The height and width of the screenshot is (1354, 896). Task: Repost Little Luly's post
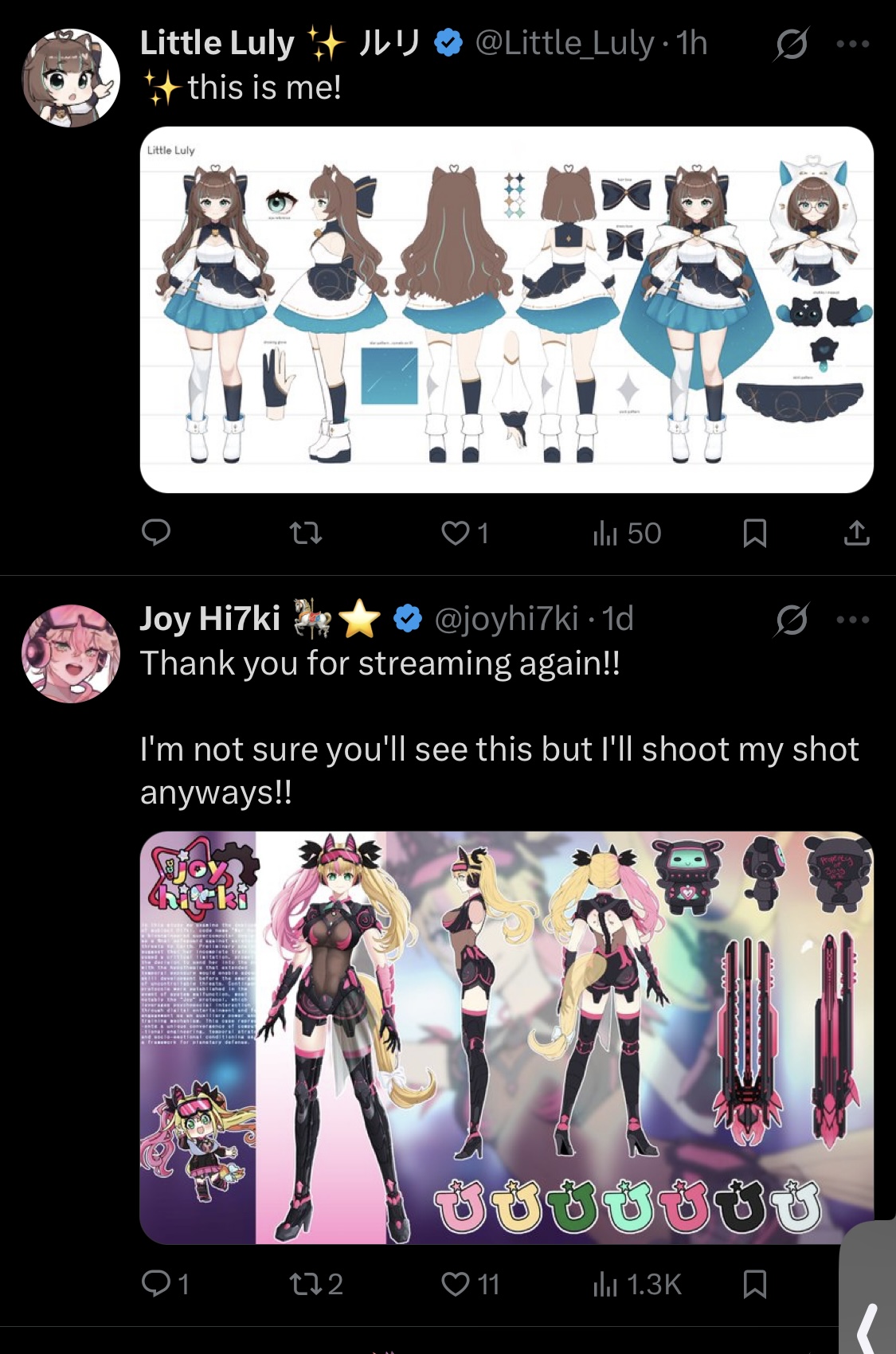click(306, 532)
